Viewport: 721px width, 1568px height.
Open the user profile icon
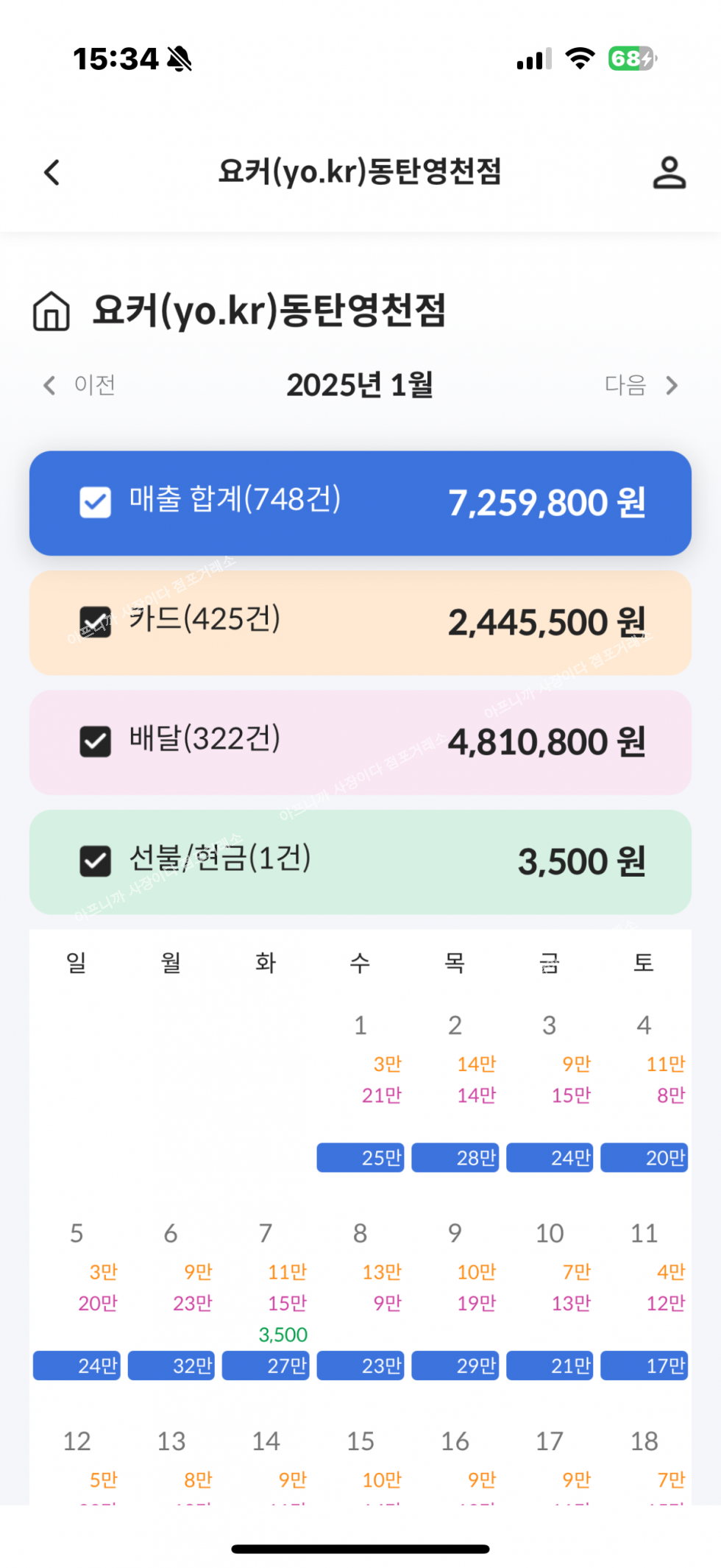tap(669, 173)
